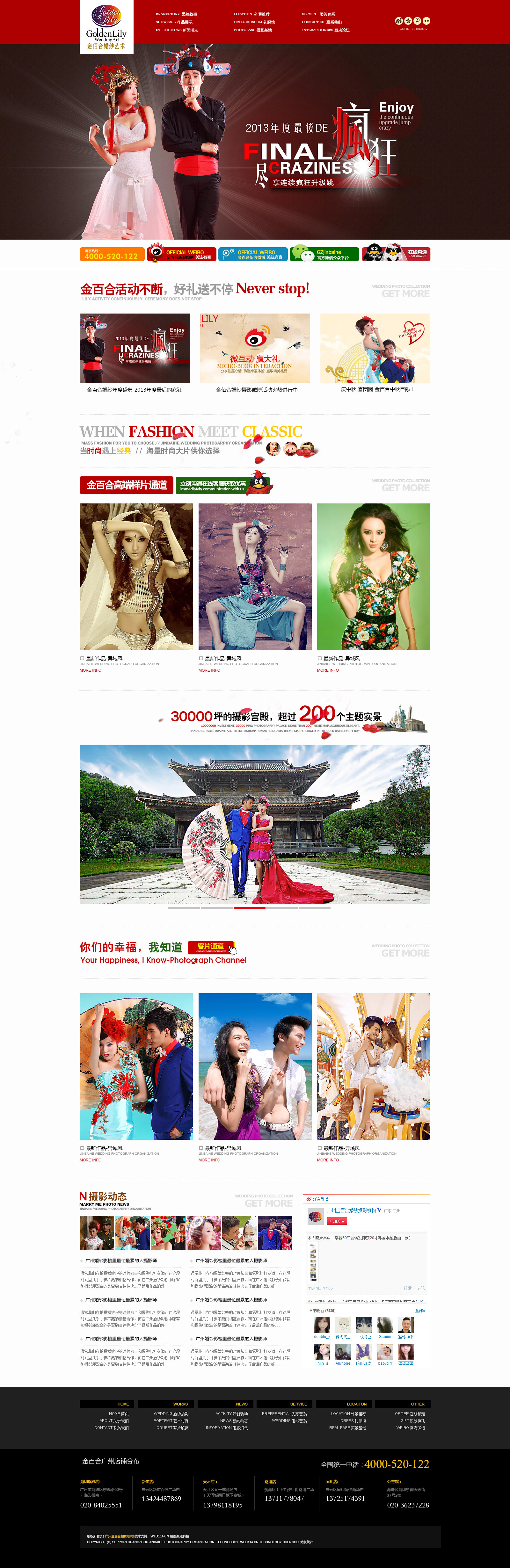Screen dimensions: 510x1568
Task: Select the third slide indicator under palace photo
Action: click(249, 907)
